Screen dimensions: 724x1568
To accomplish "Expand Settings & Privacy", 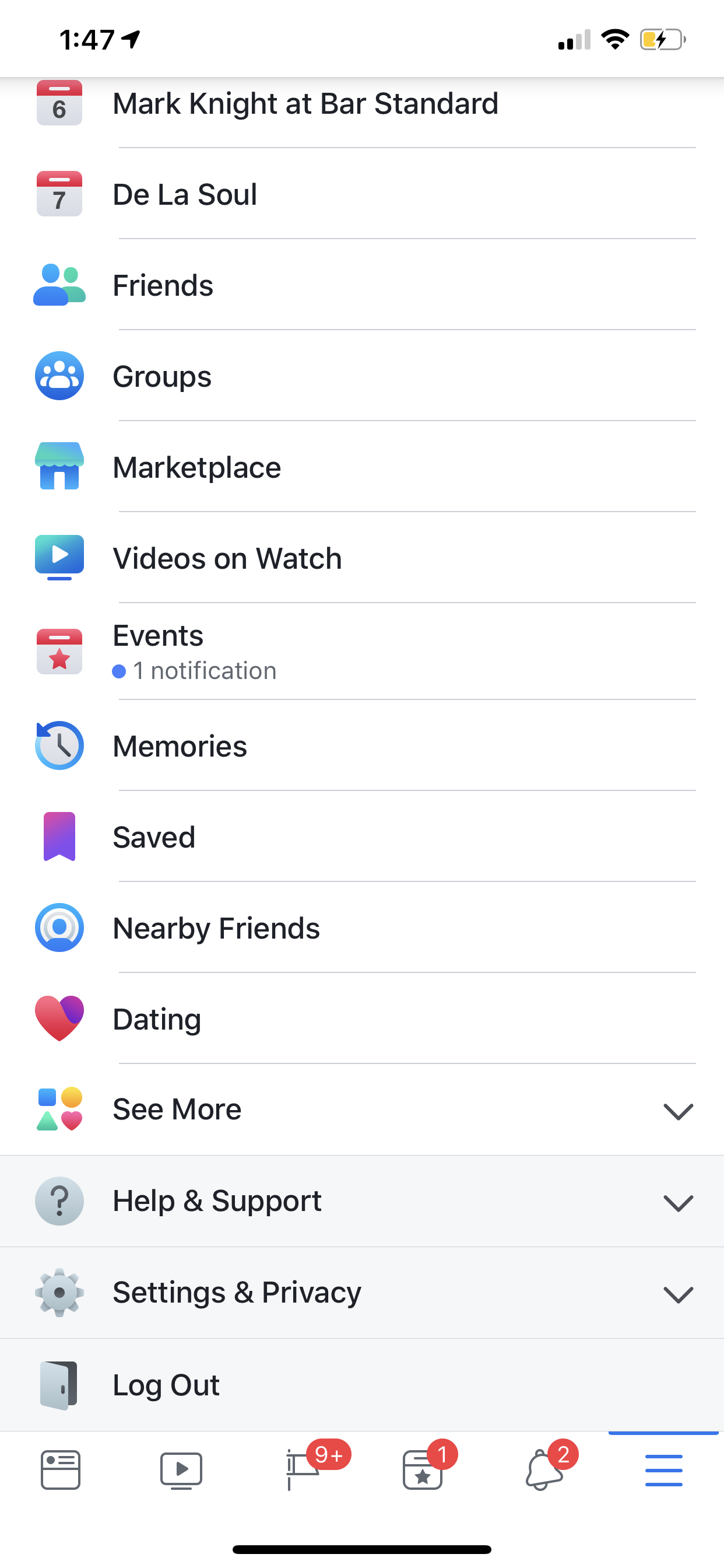I will tap(362, 1292).
